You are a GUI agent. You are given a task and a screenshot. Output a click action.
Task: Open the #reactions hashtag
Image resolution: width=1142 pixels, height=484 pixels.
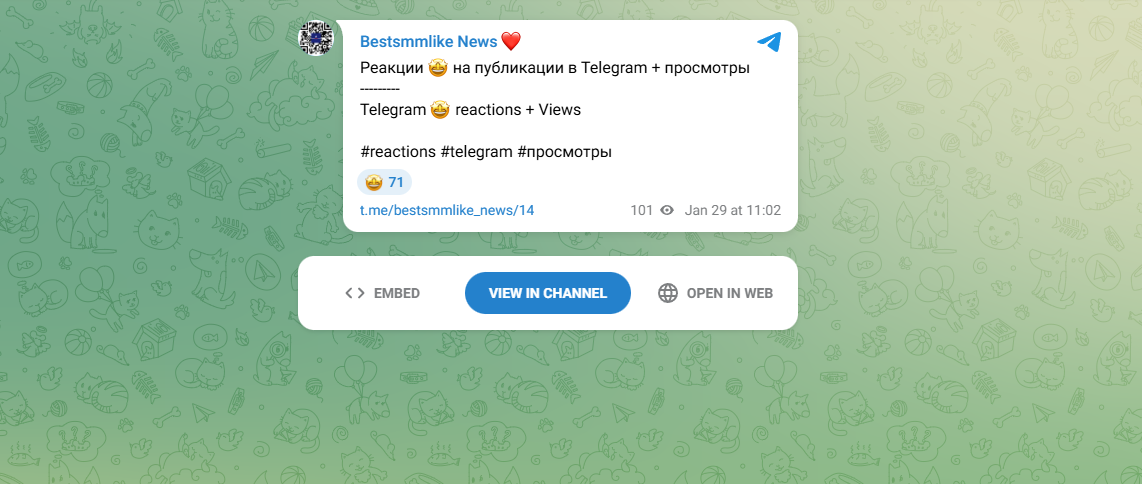(397, 152)
